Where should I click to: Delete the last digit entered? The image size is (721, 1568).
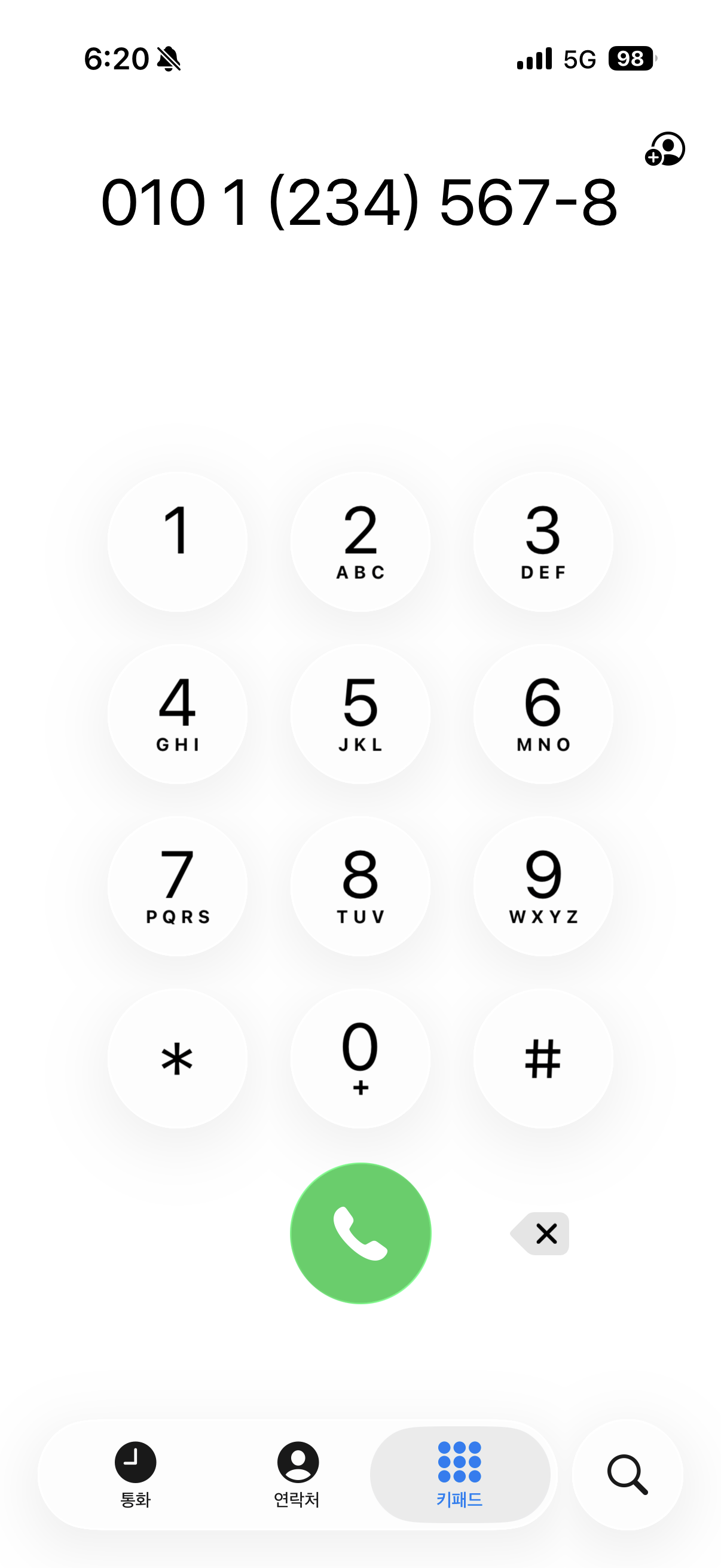pos(540,1233)
